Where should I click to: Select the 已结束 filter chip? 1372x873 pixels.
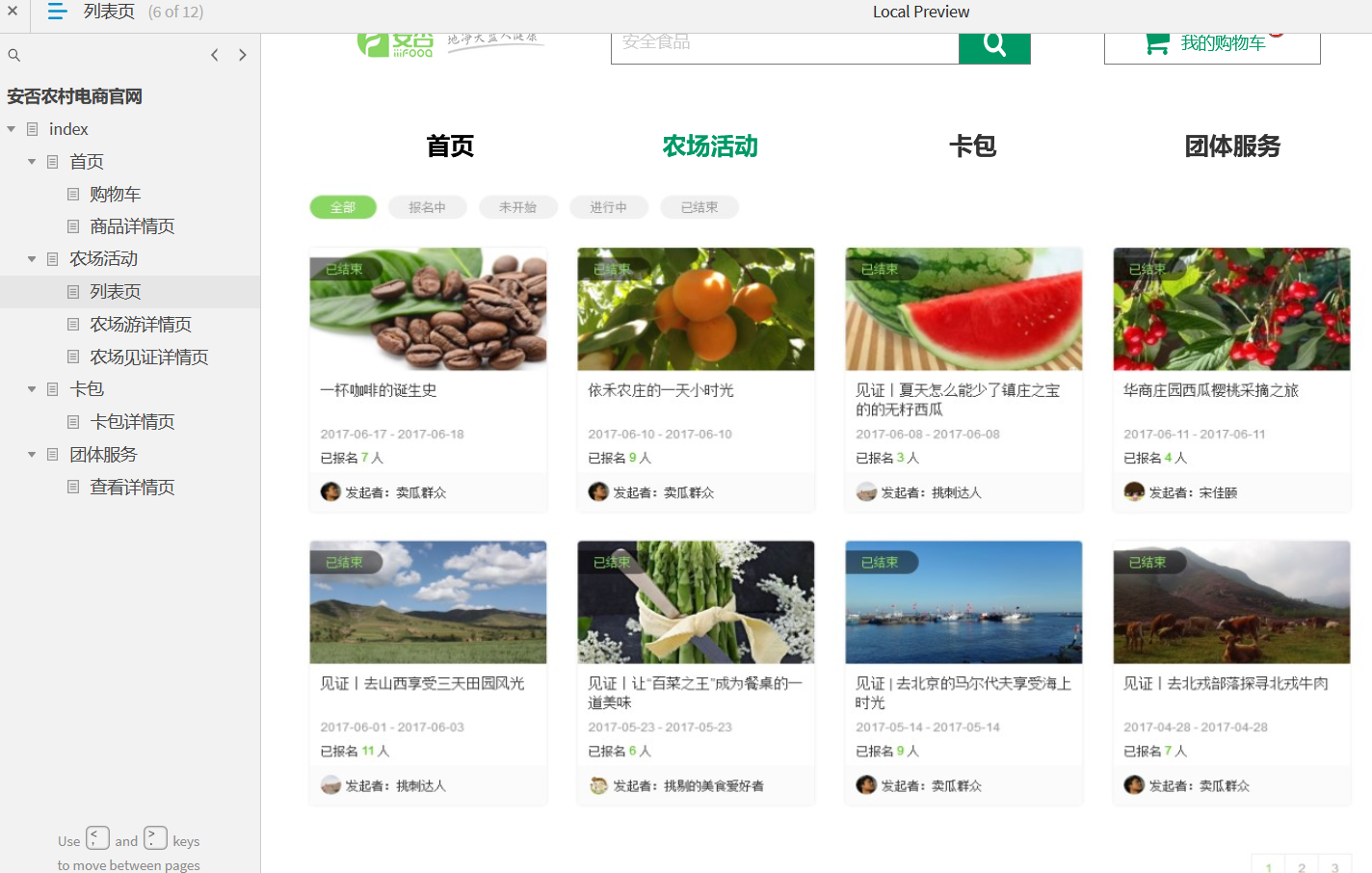coord(699,207)
